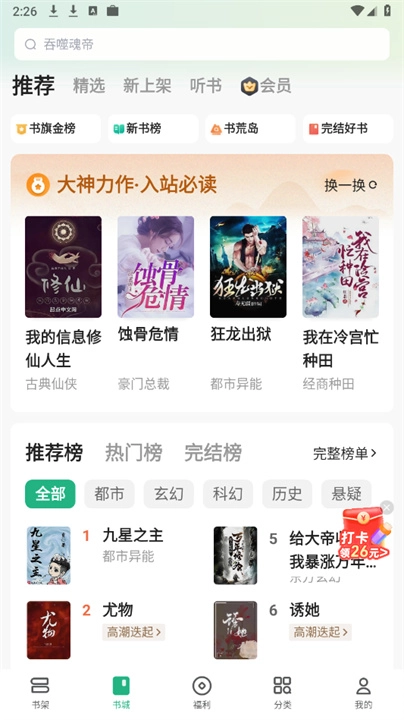Viewport: 404px width, 720px height.
Task: Go to 书荒岛
Action: (250, 129)
